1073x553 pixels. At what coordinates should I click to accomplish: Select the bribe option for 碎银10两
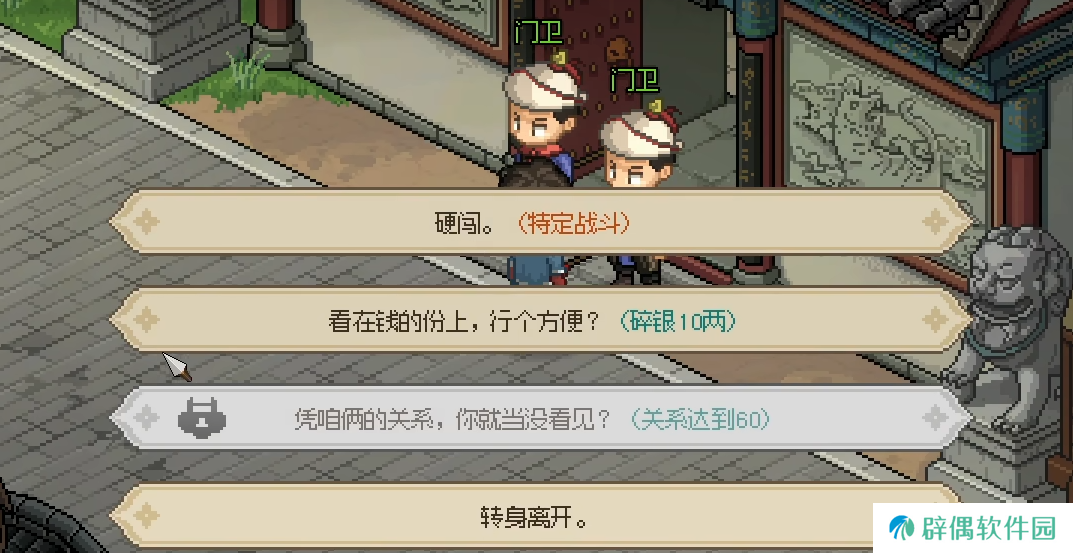pyautogui.click(x=540, y=321)
